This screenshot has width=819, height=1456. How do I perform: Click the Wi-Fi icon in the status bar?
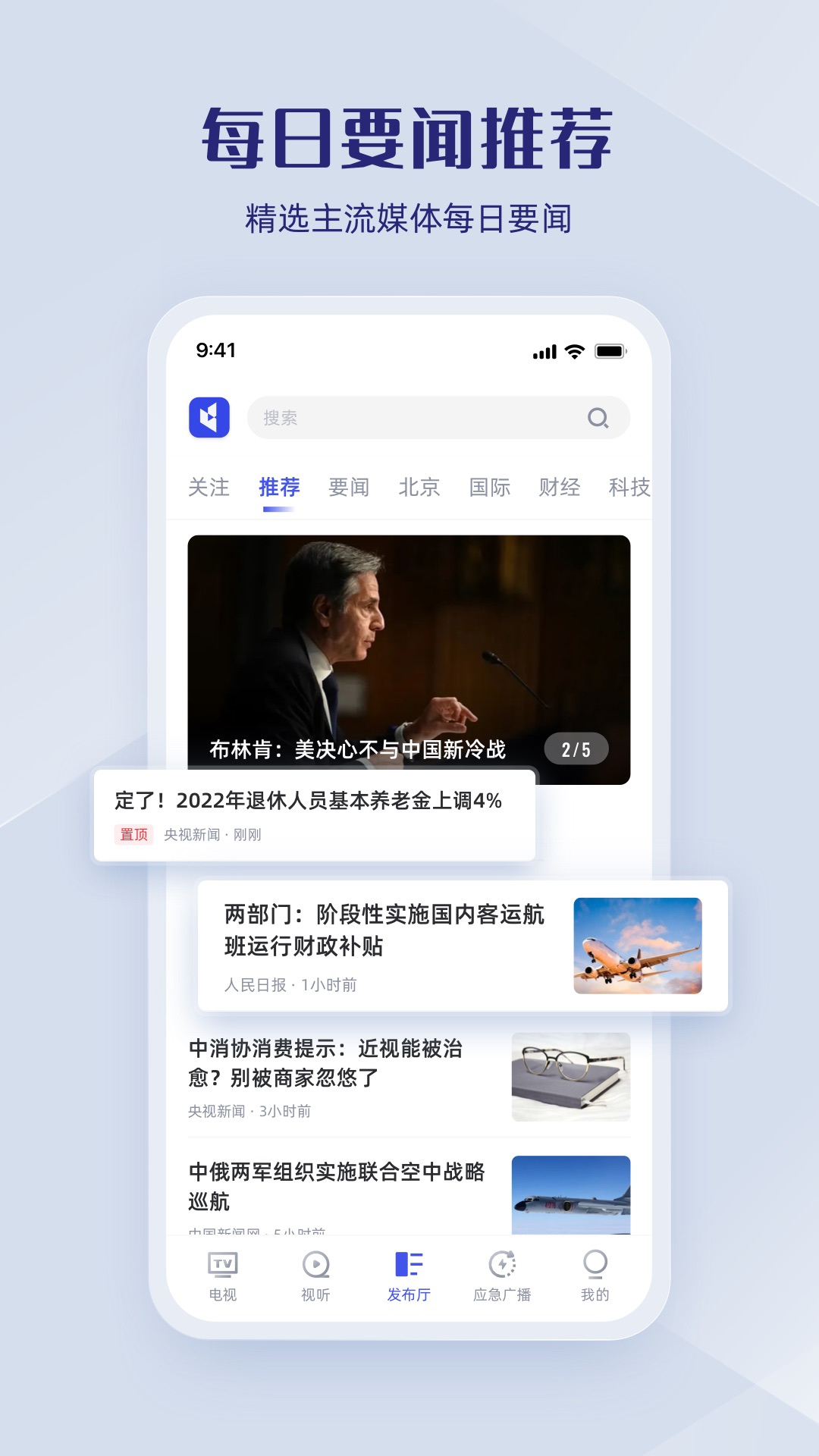point(574,350)
